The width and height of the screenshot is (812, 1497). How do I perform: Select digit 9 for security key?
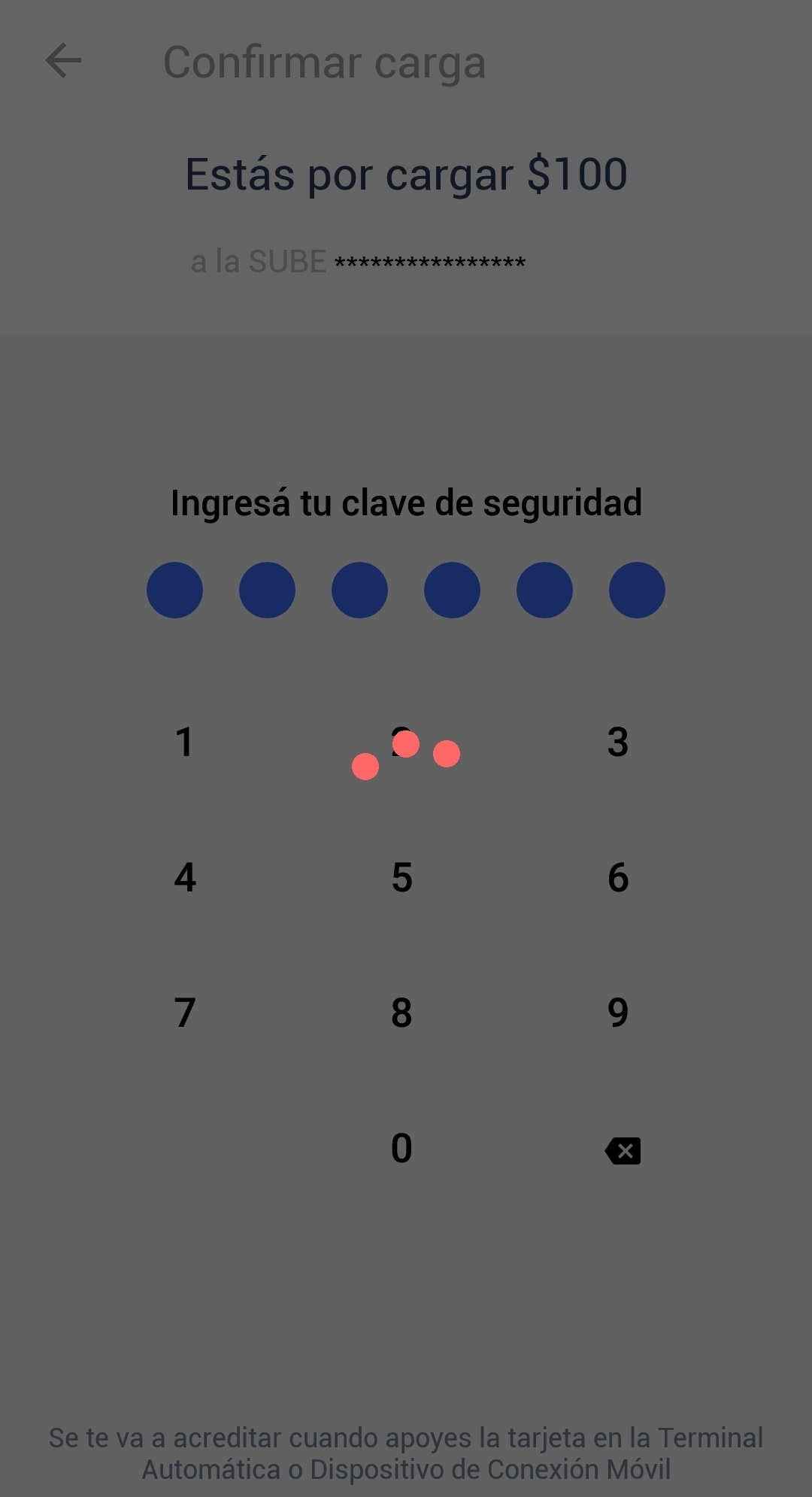point(618,1013)
